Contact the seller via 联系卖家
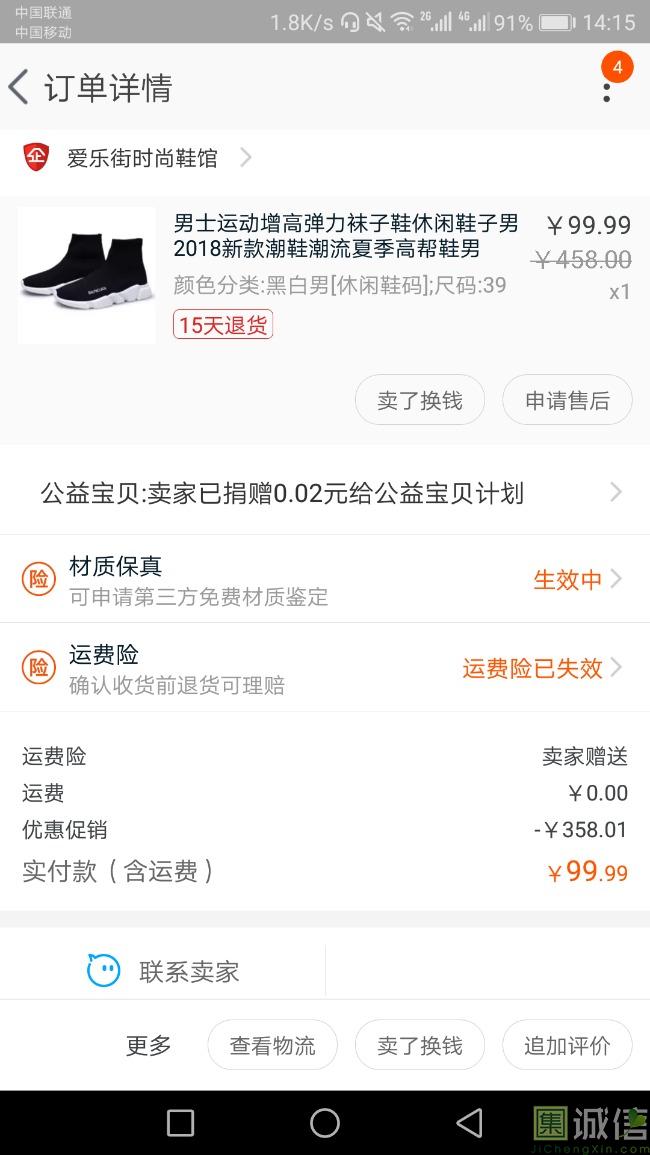The image size is (650, 1155). click(163, 970)
